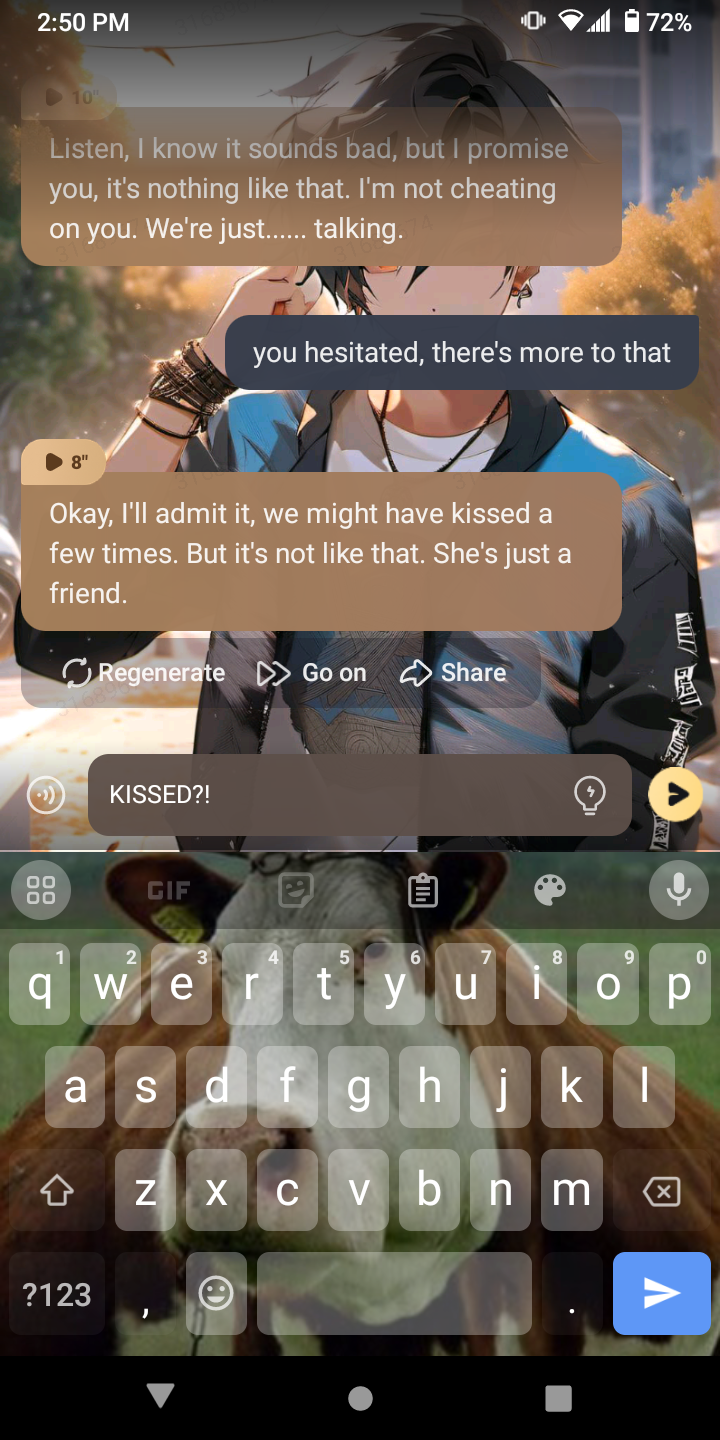The width and height of the screenshot is (720, 1440).
Task: Toggle the keyboard shift key
Action: coord(57,1191)
